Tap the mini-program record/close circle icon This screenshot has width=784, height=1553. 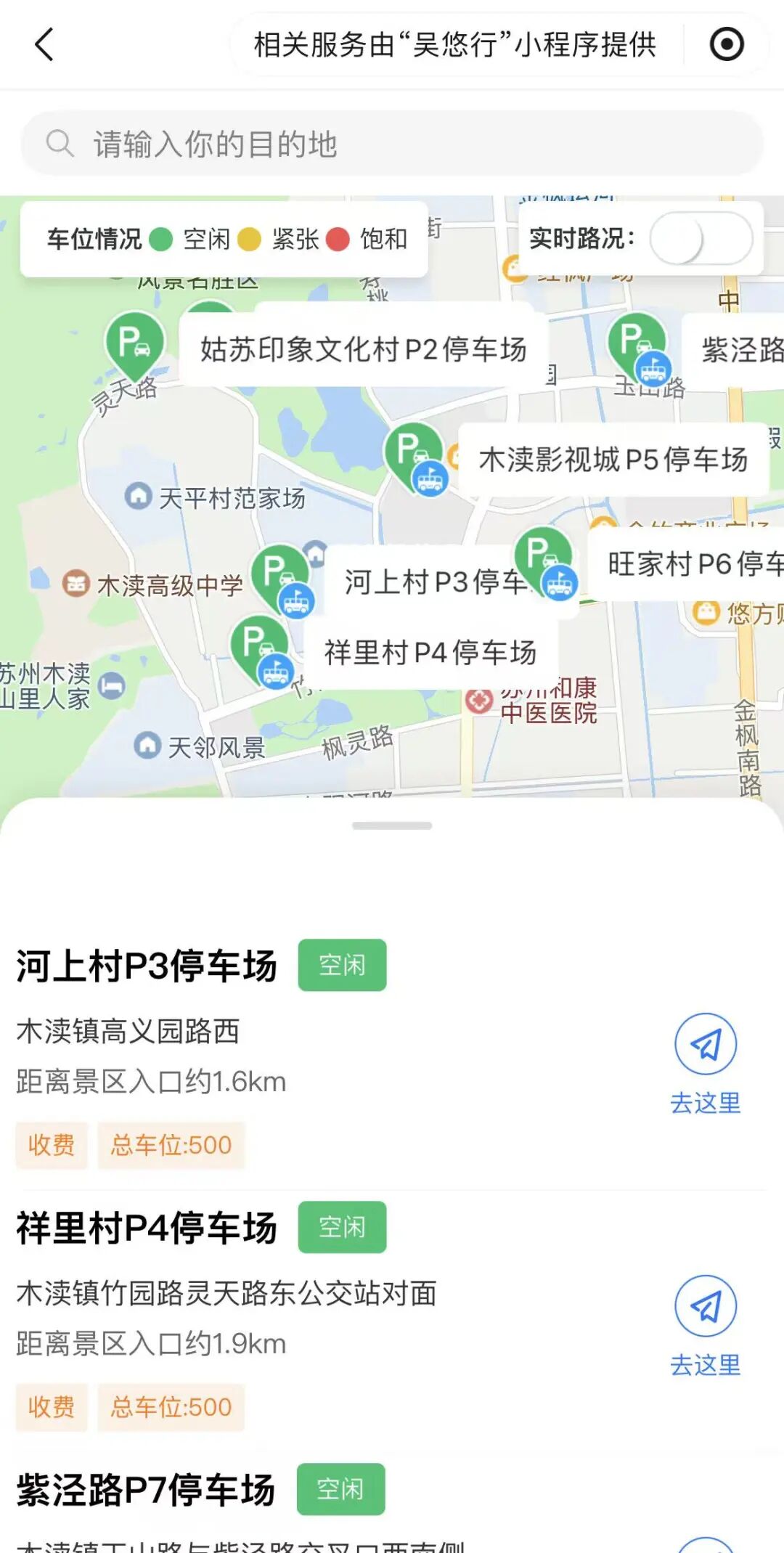(x=726, y=44)
